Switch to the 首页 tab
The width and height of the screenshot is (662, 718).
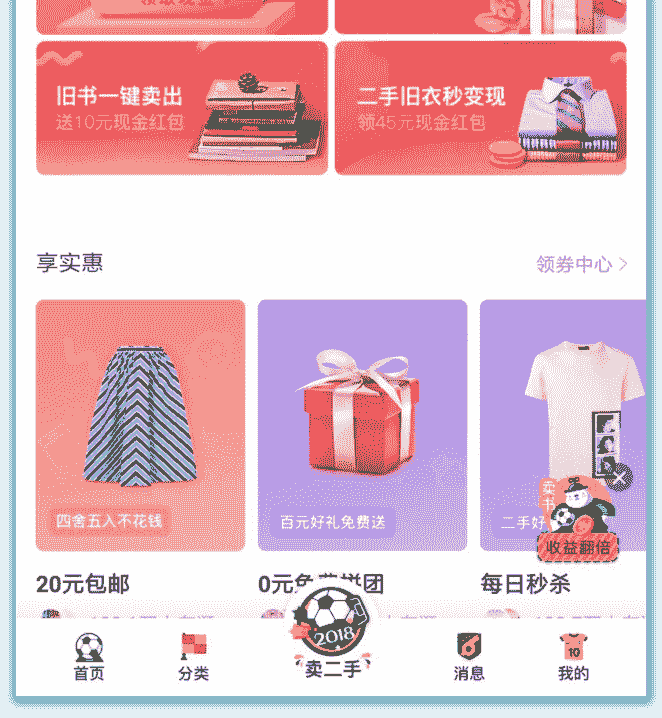click(x=89, y=657)
